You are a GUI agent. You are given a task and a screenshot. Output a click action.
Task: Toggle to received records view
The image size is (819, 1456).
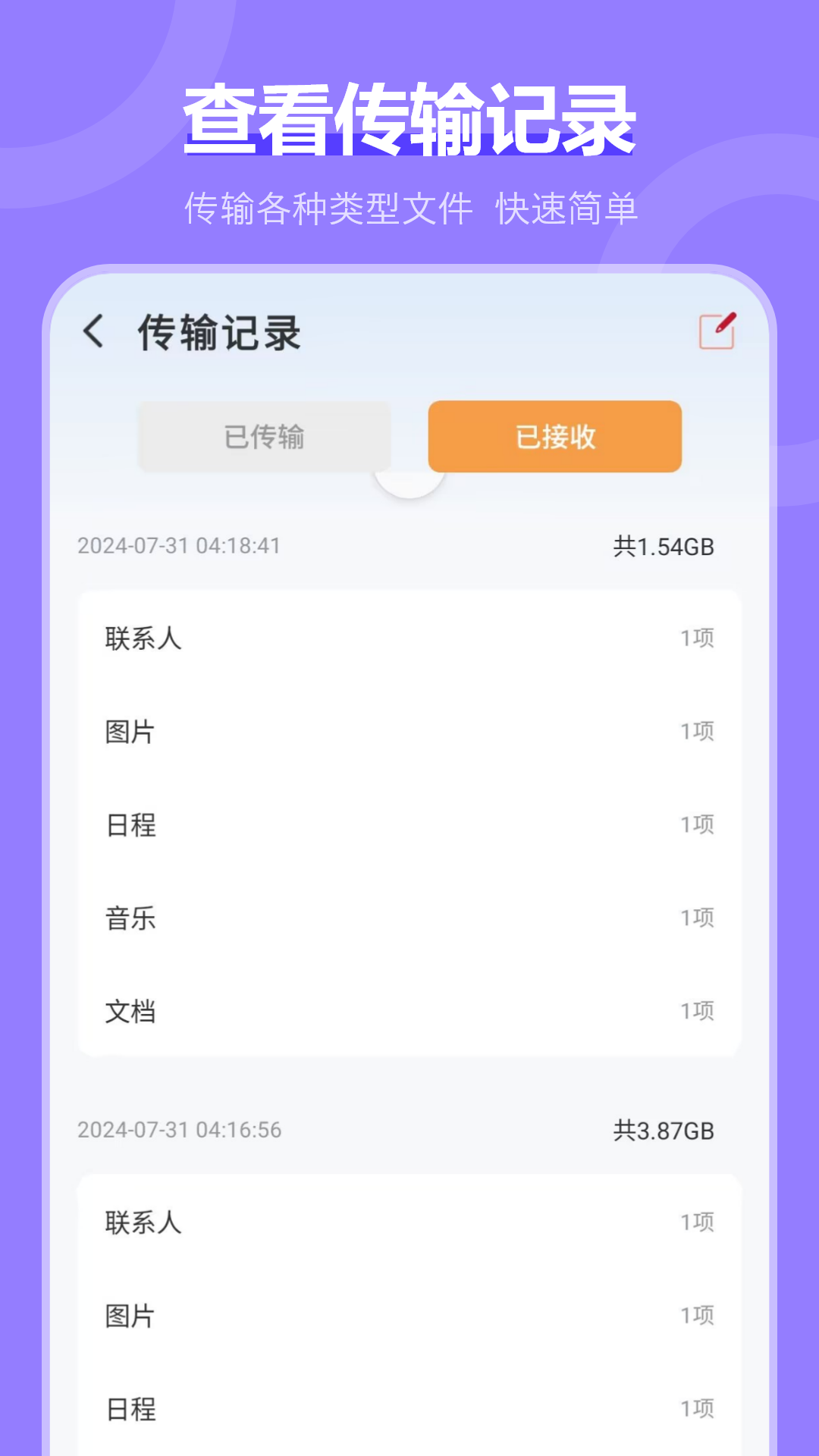[x=554, y=436]
